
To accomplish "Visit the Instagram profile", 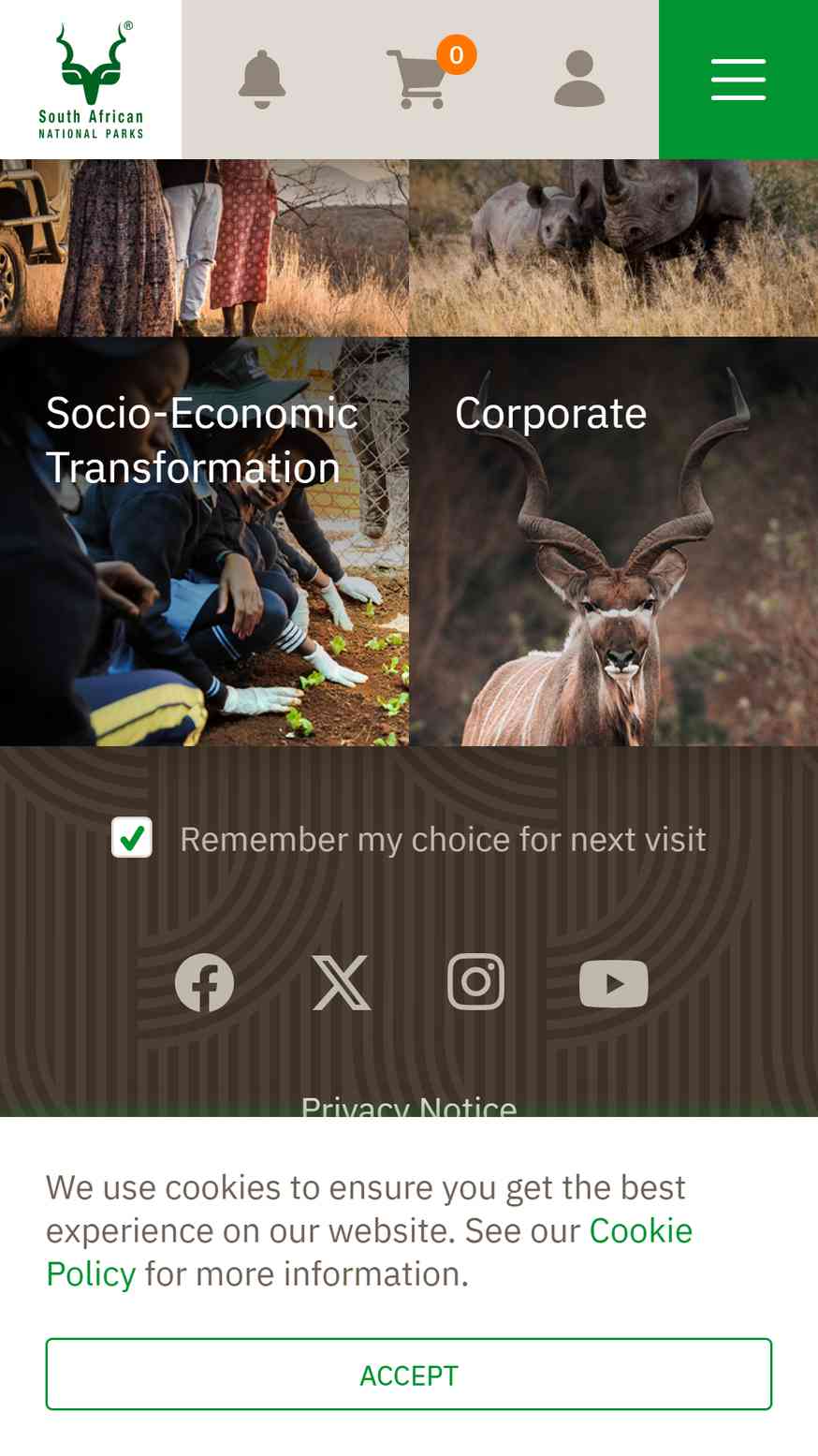I will coord(476,982).
